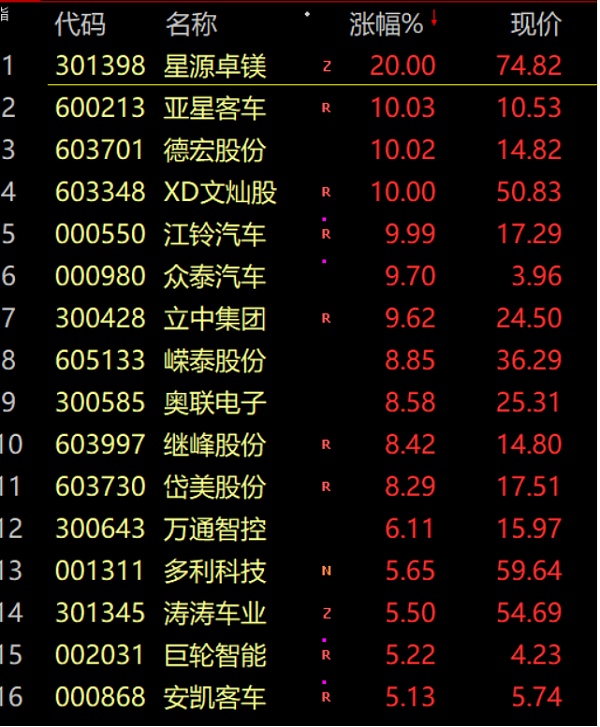Select the XD文灿股 row

(220, 192)
